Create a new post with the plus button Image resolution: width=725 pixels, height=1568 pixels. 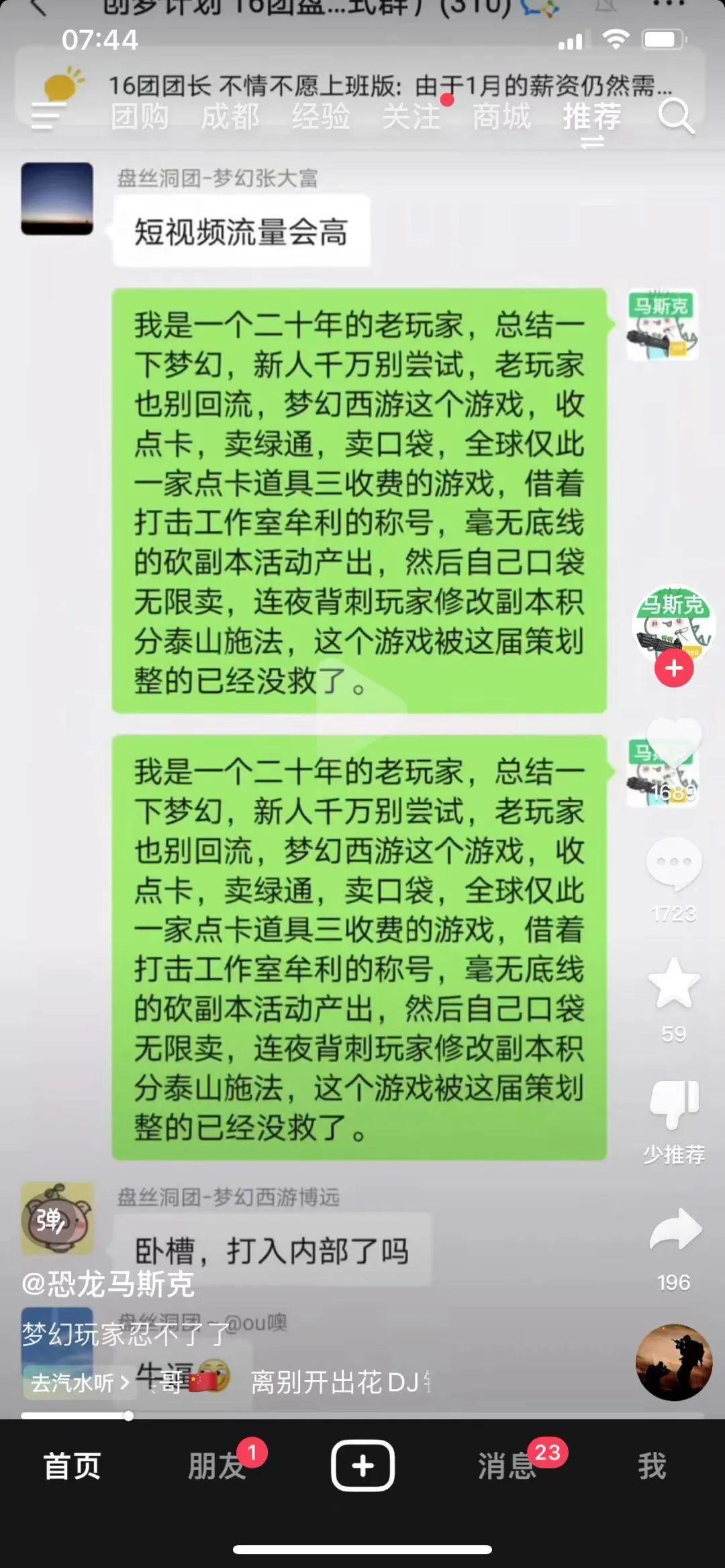pyautogui.click(x=362, y=1466)
